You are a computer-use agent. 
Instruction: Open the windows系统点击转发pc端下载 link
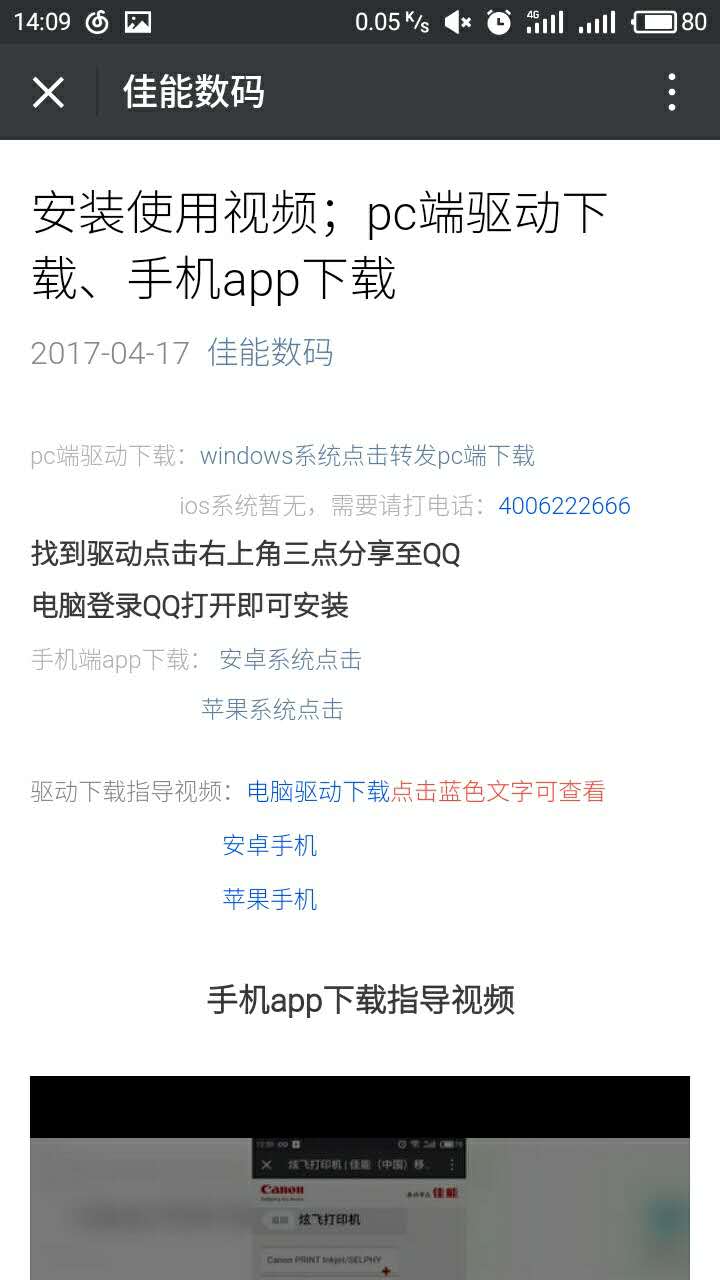click(369, 456)
